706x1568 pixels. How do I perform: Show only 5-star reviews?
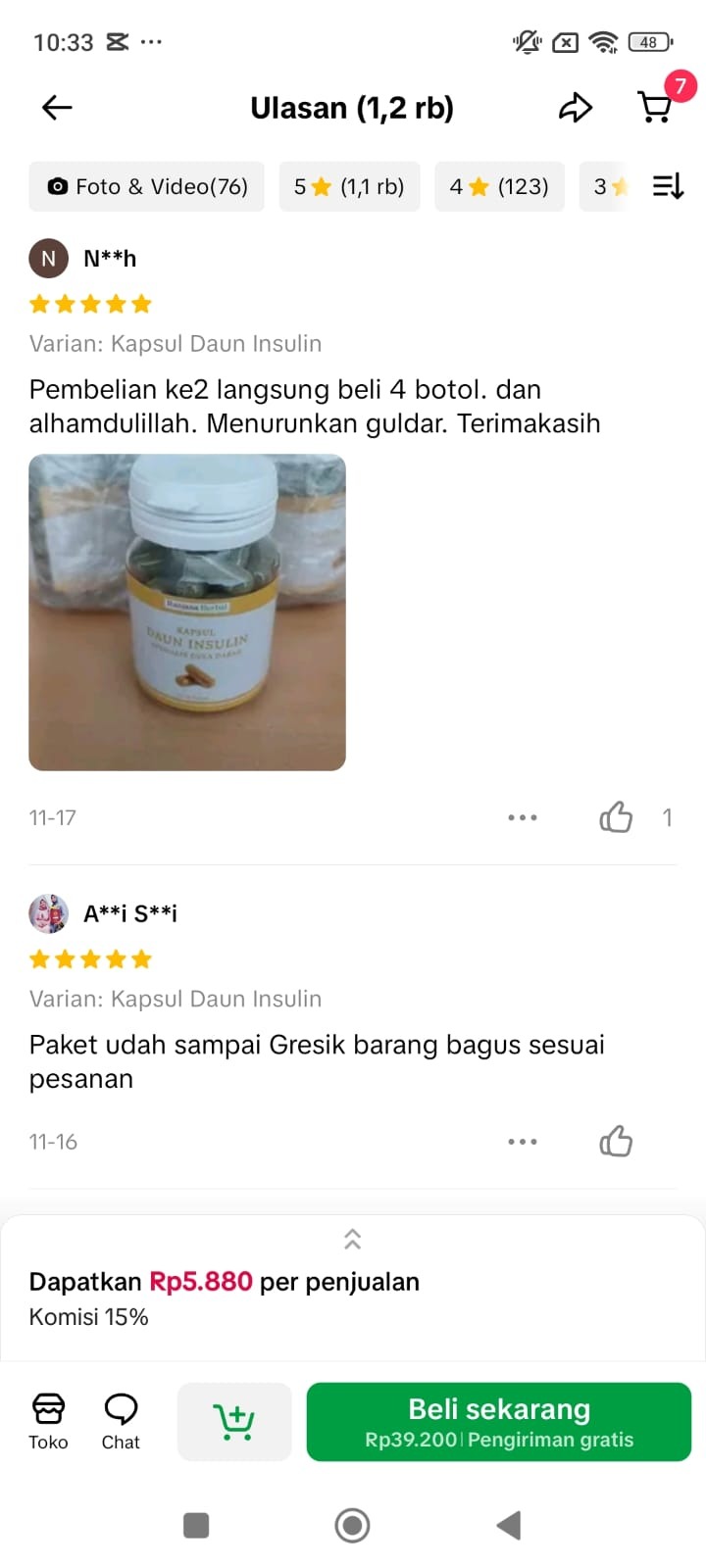(349, 186)
